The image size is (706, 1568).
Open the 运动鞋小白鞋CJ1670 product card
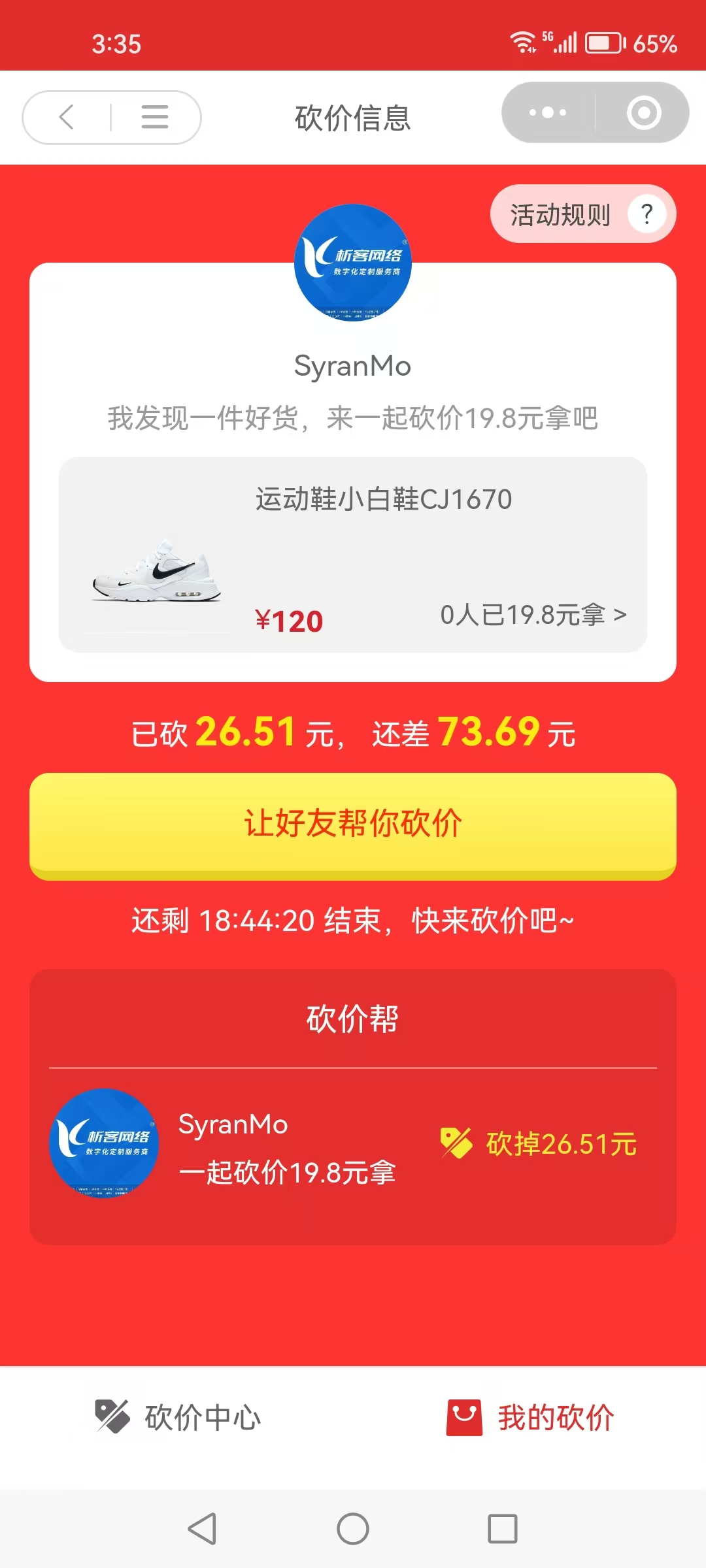coord(353,554)
